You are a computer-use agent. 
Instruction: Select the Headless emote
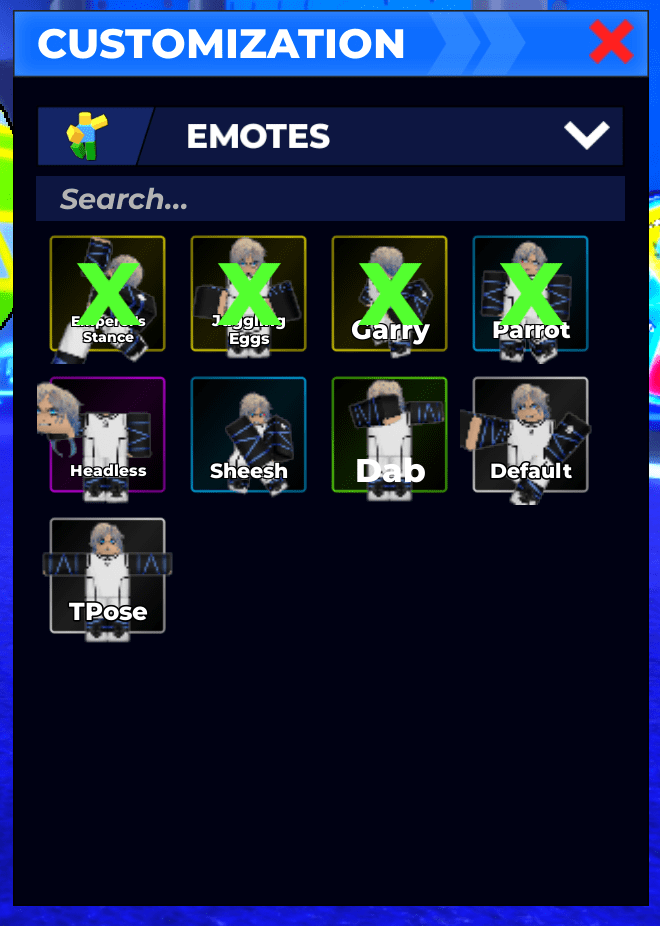108,435
